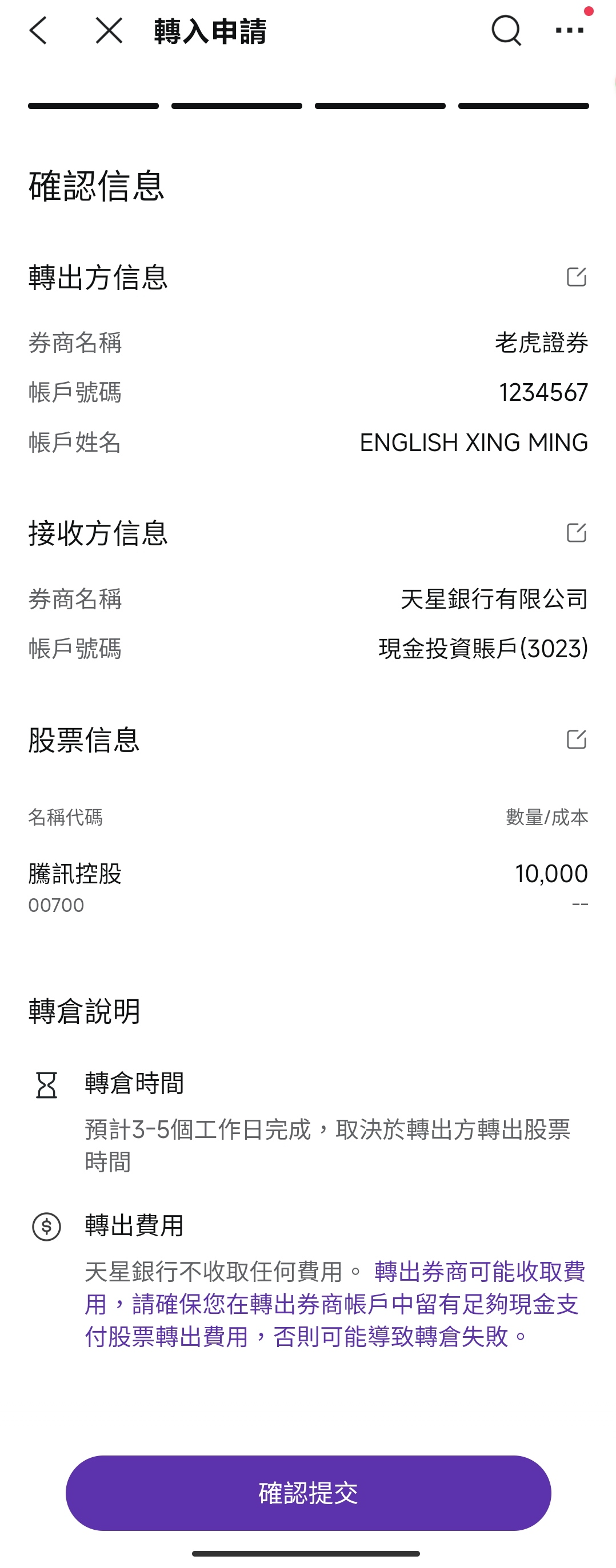The image size is (616, 1568).
Task: Open the search icon
Action: click(506, 30)
